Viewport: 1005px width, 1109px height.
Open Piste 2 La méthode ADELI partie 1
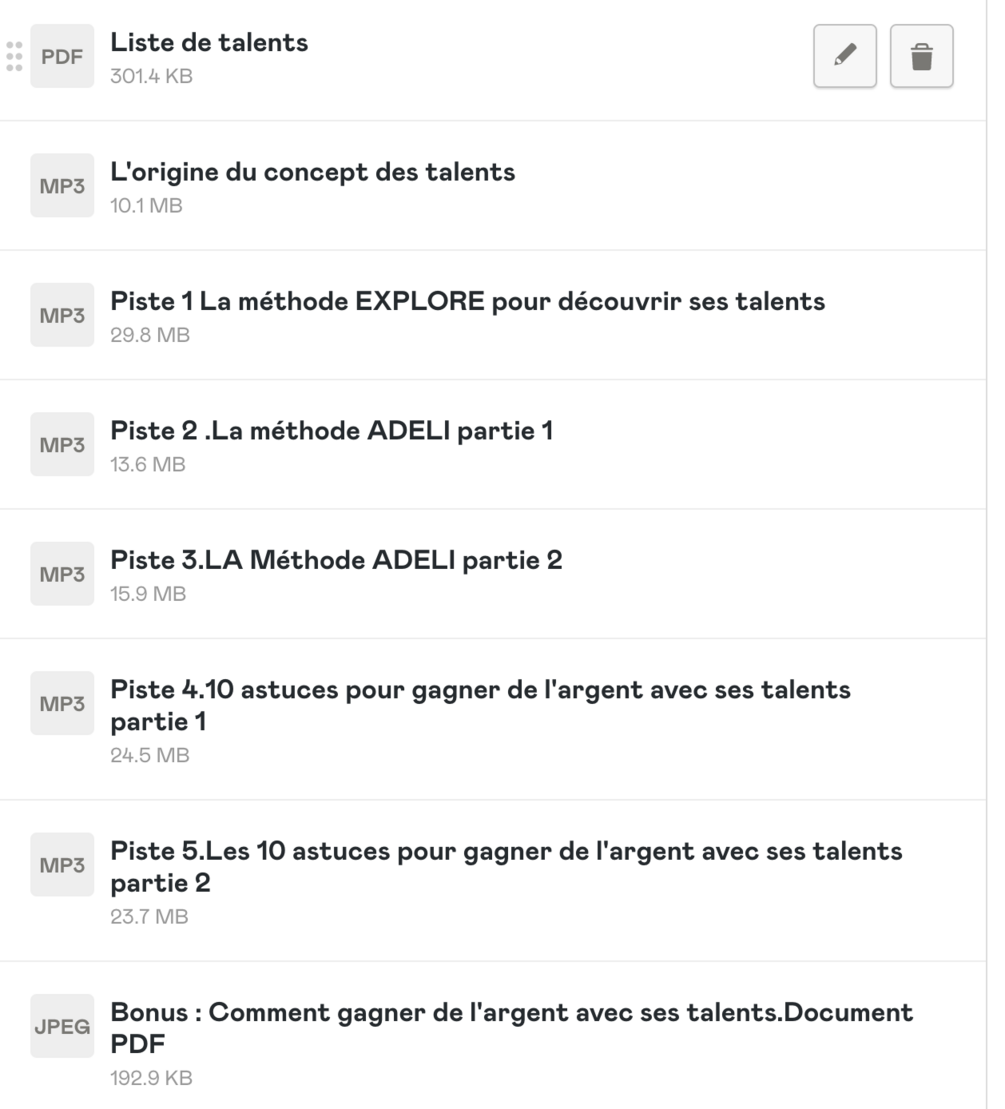click(331, 431)
